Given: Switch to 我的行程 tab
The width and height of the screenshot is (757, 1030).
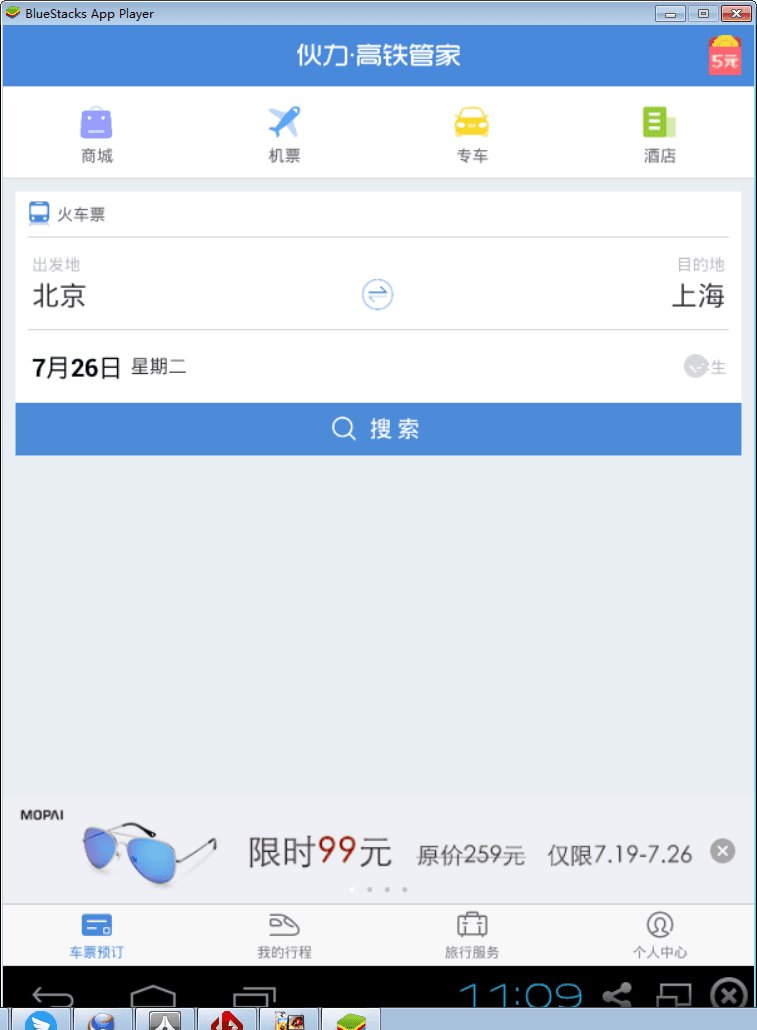Looking at the screenshot, I should (x=284, y=935).
